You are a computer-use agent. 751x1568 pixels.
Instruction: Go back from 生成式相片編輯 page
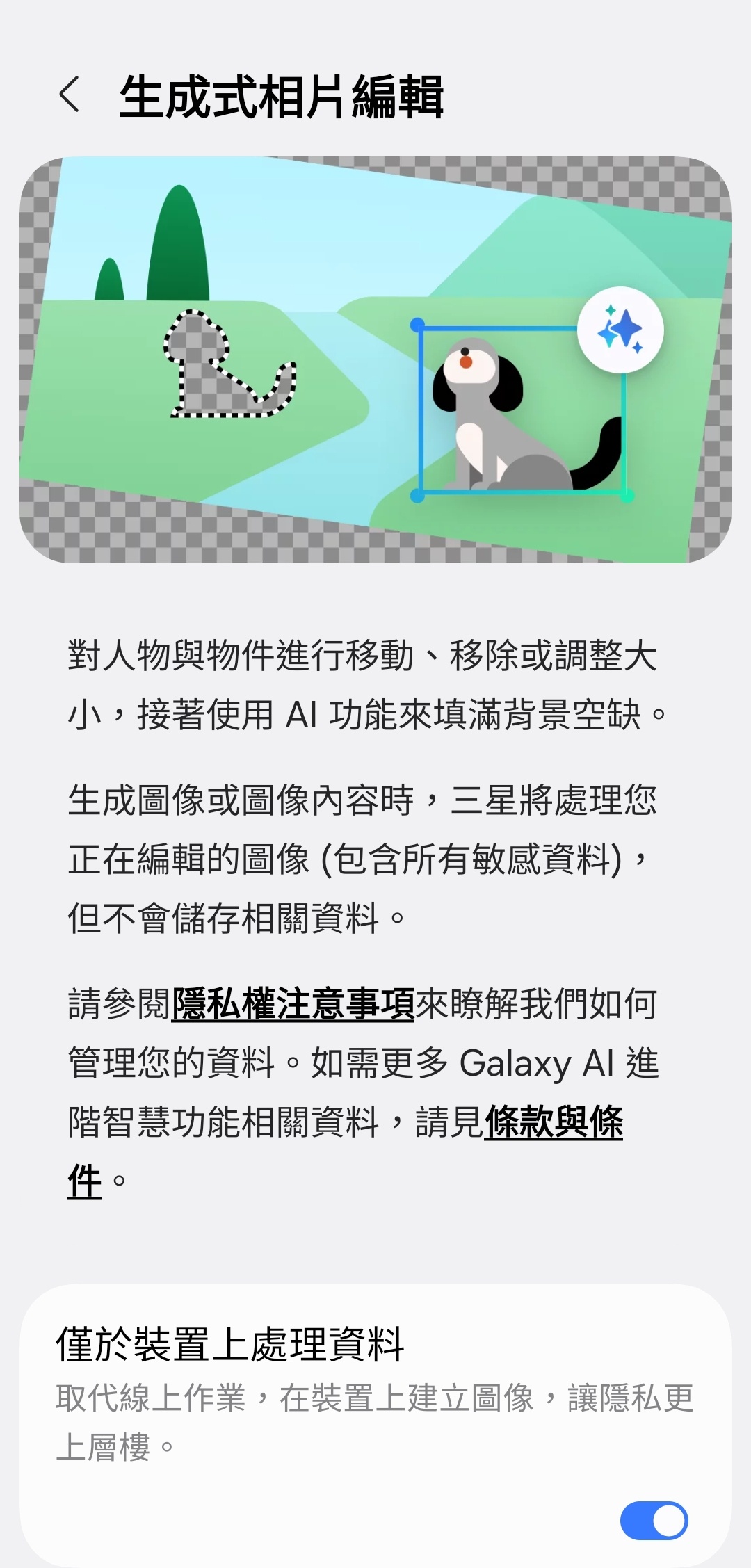coord(70,95)
